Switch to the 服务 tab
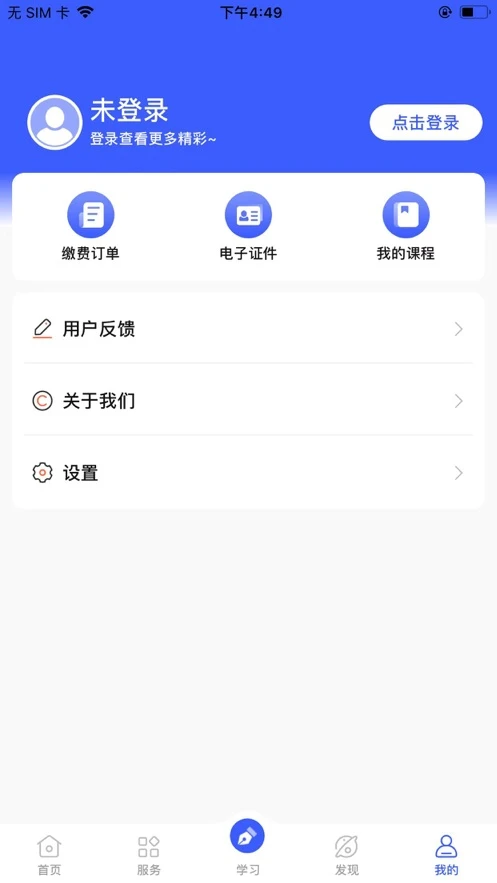The height and width of the screenshot is (883, 497). [149, 855]
